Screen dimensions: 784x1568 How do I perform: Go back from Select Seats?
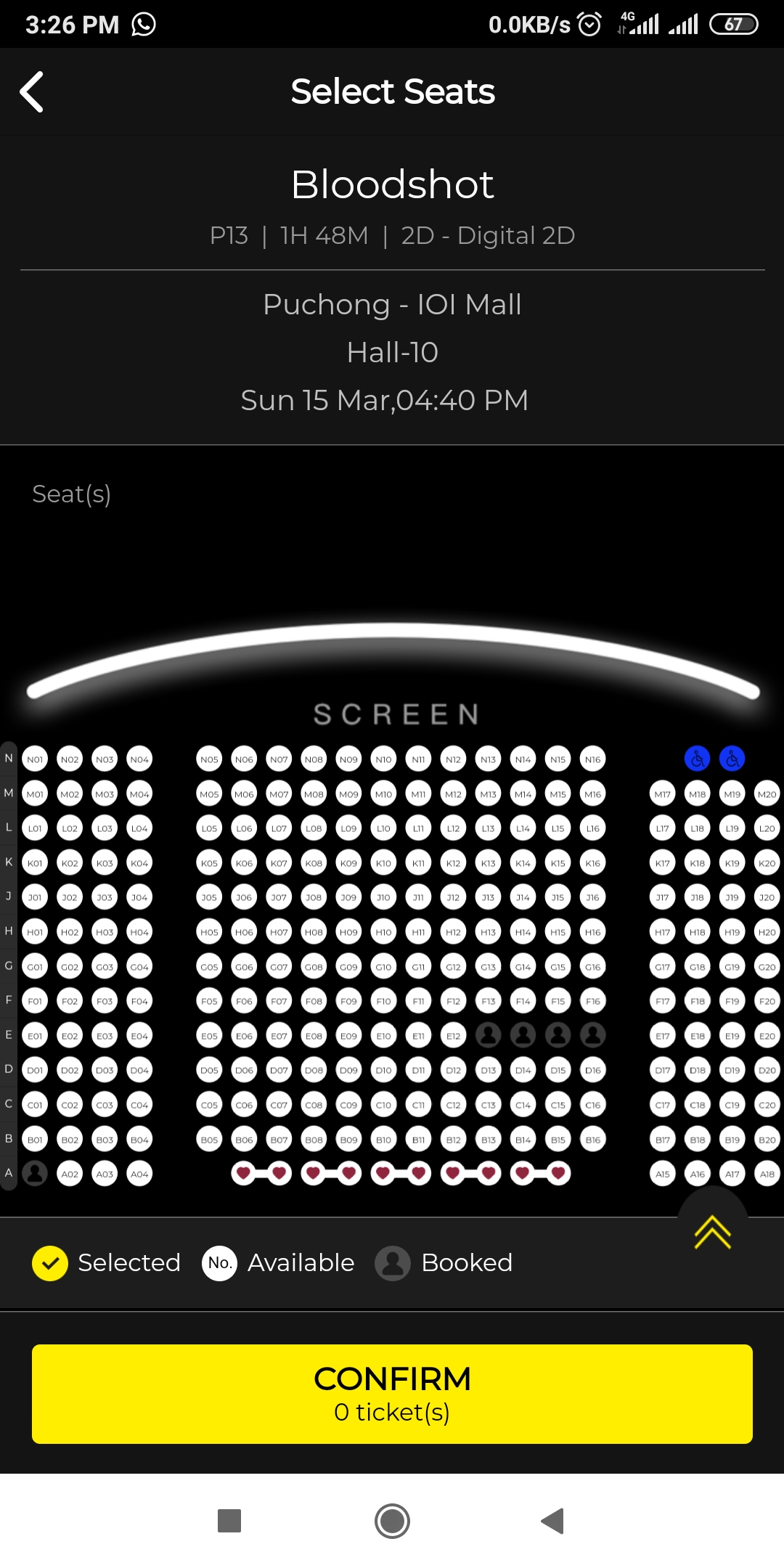coord(32,92)
